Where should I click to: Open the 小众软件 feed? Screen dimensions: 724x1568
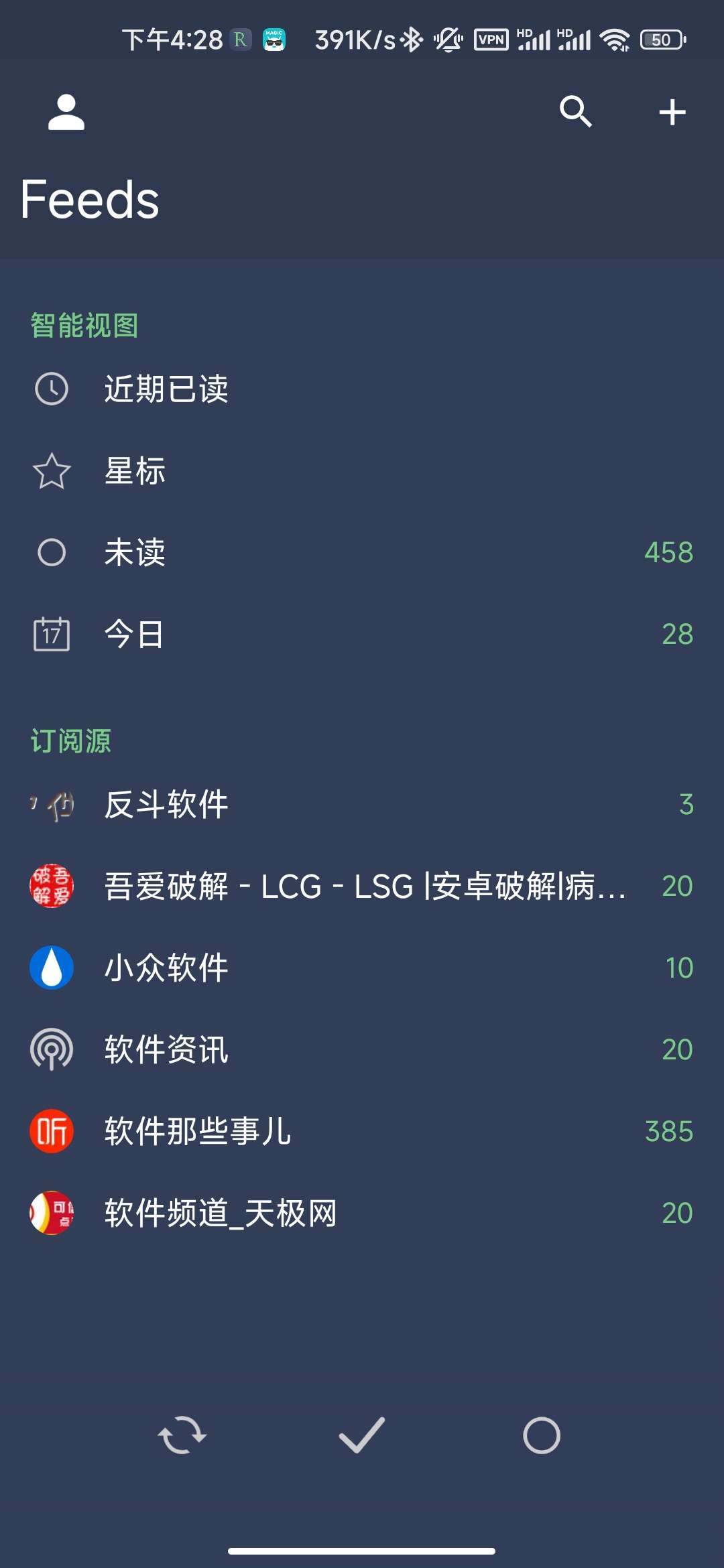[x=166, y=968]
